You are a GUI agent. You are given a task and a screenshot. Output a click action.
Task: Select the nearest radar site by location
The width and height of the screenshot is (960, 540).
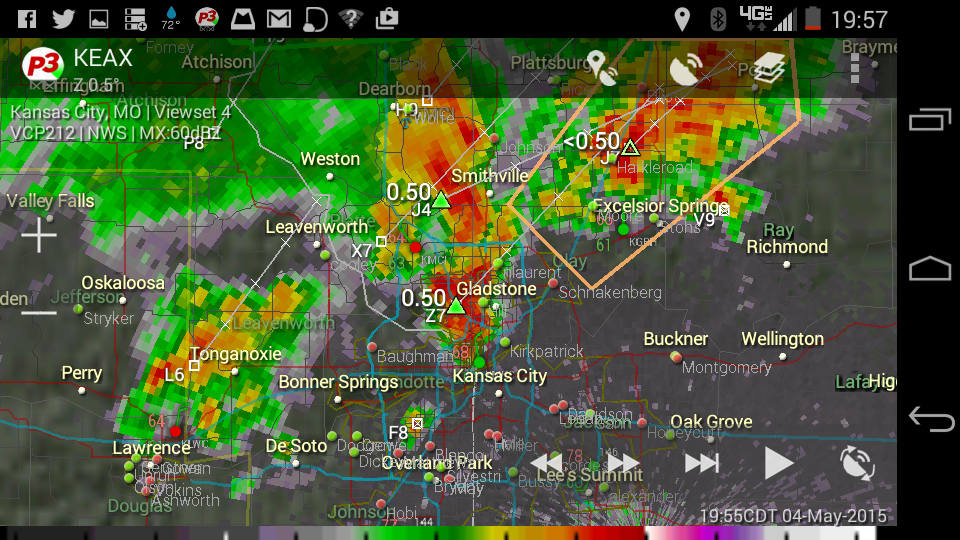click(x=601, y=68)
